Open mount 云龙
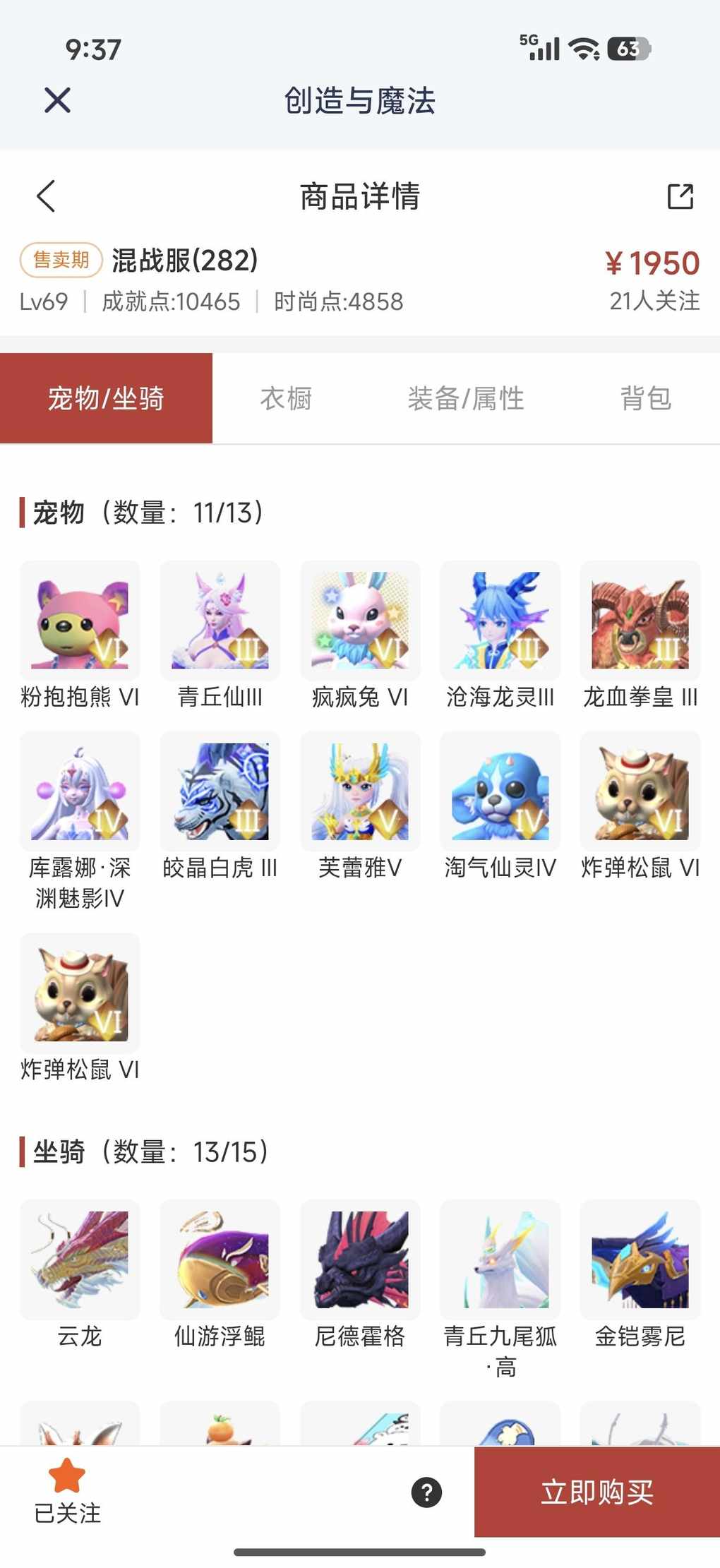This screenshot has height=1568, width=720. pyautogui.click(x=80, y=1261)
